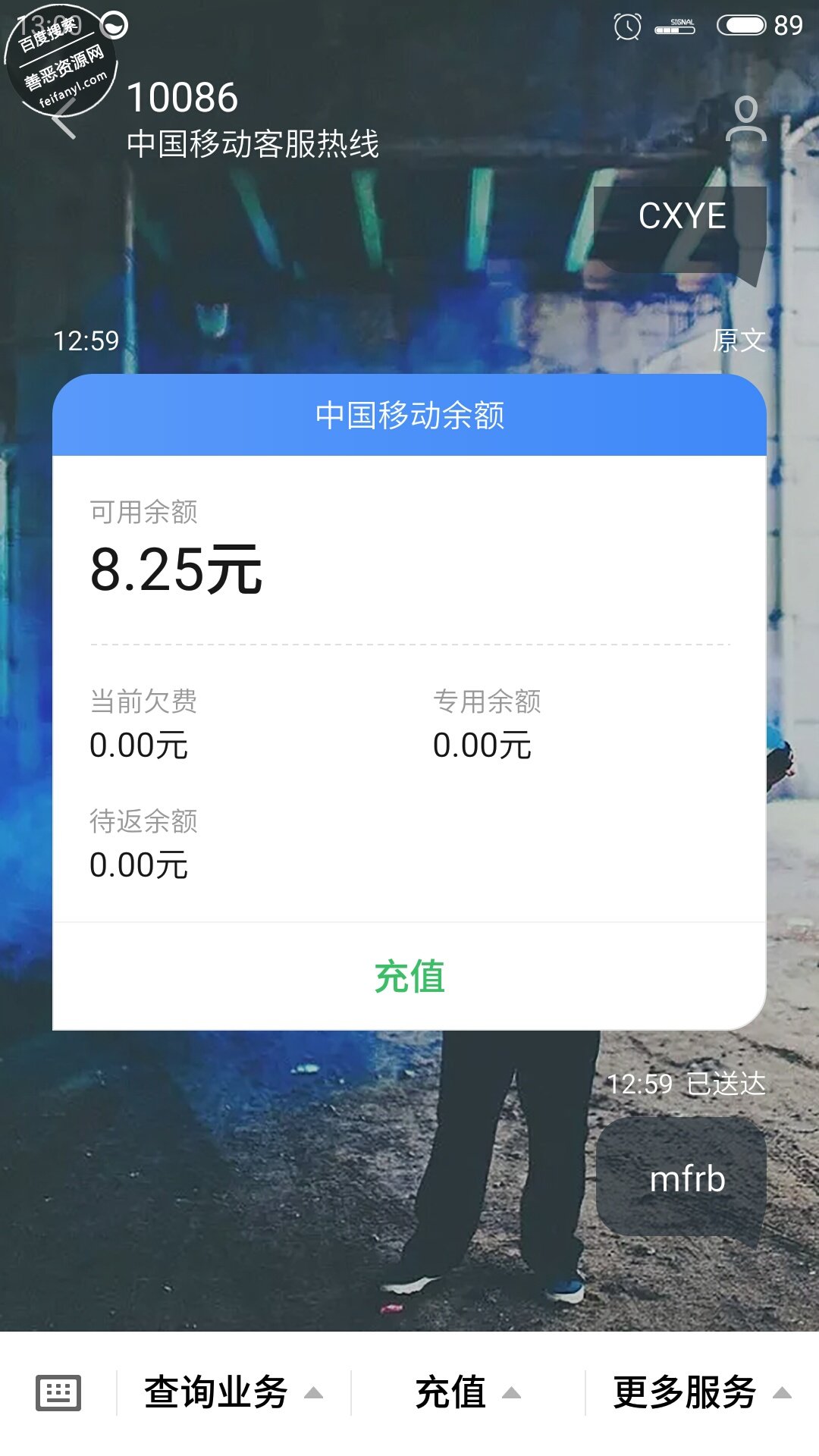Tap the green 充值 button in balance card
Screen dimensions: 819x1456
[409, 976]
